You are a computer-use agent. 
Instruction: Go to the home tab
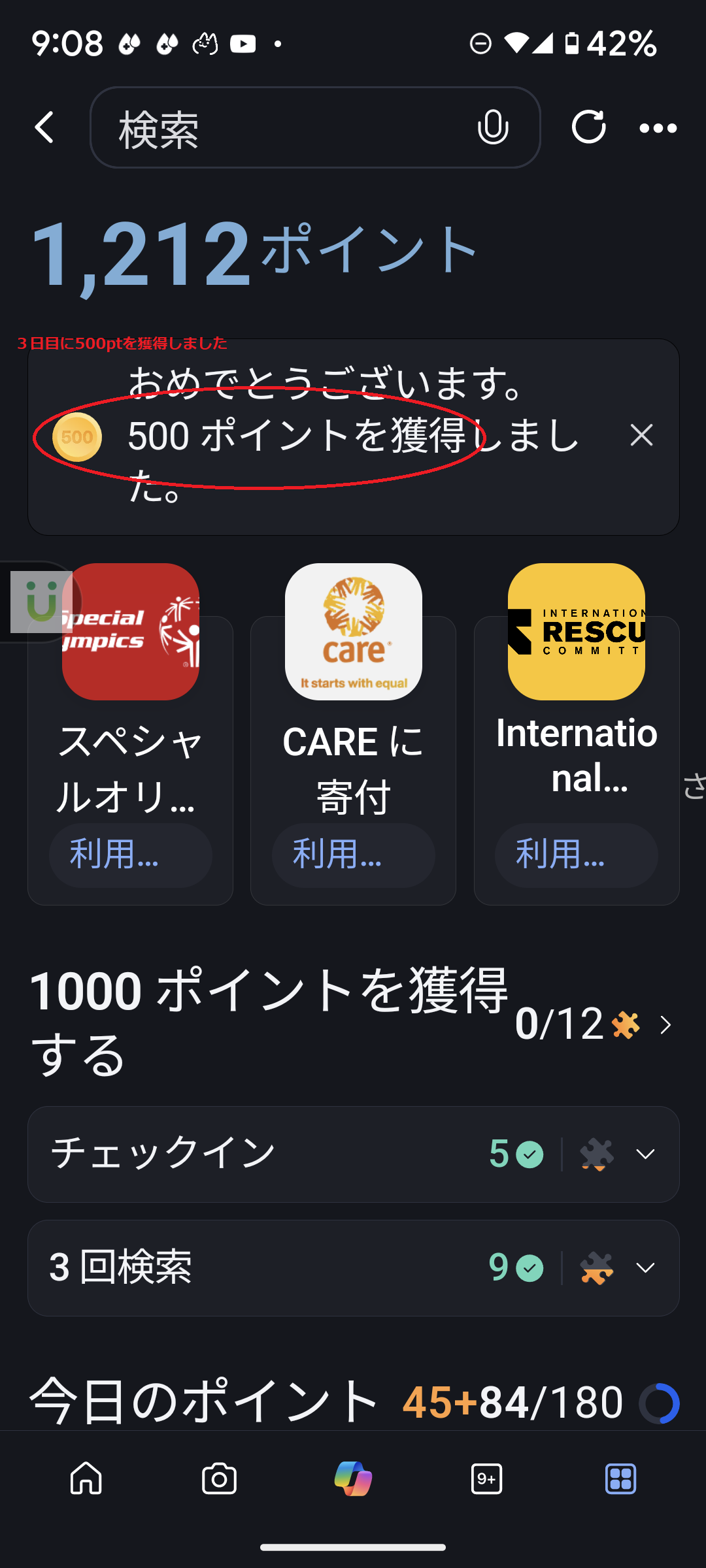[x=86, y=1478]
